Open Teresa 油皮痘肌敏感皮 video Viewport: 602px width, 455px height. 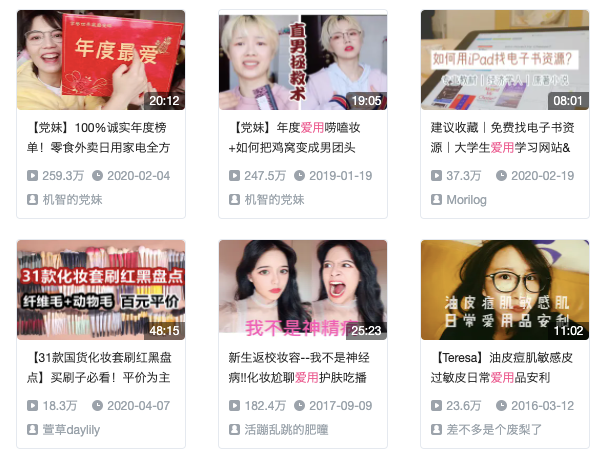pos(504,289)
